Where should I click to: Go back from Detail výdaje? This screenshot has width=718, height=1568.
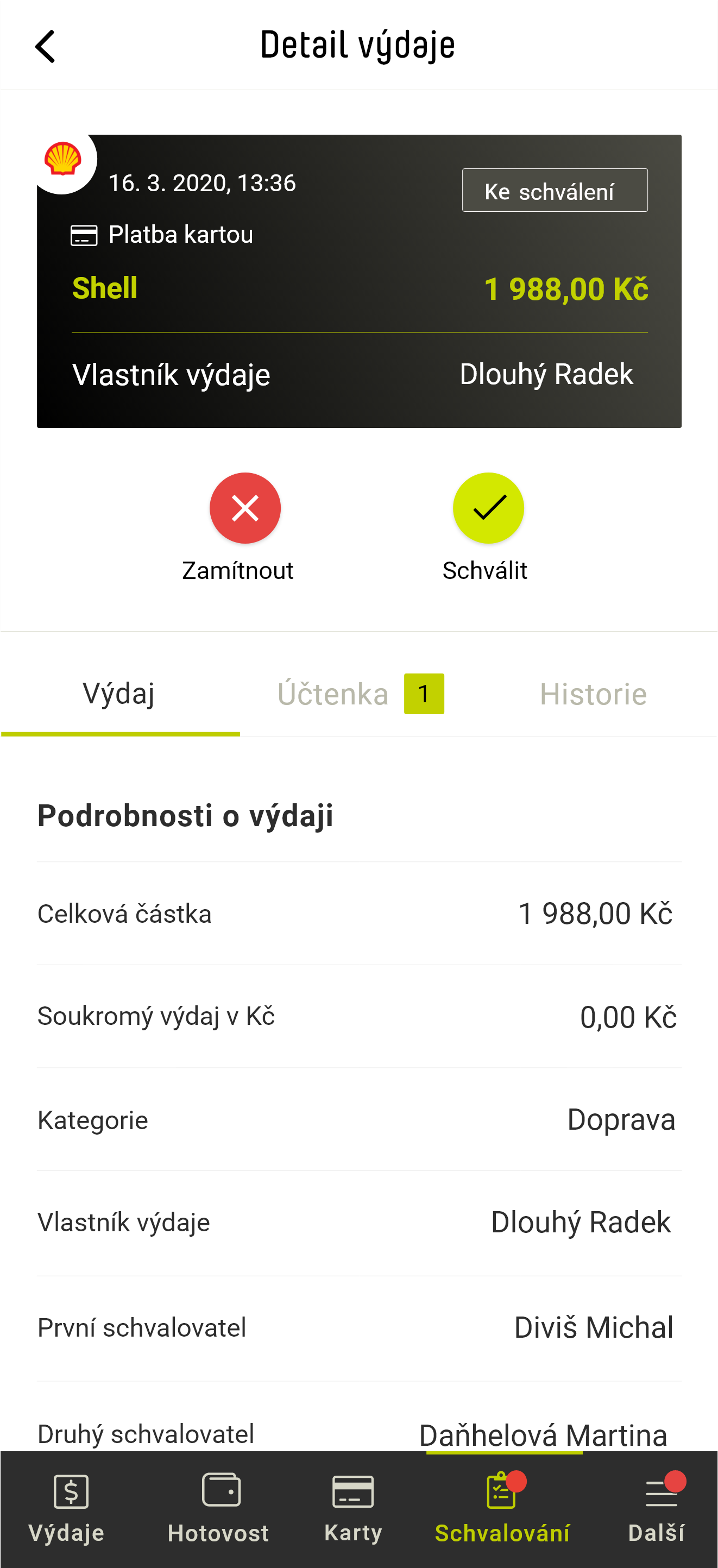coord(45,46)
